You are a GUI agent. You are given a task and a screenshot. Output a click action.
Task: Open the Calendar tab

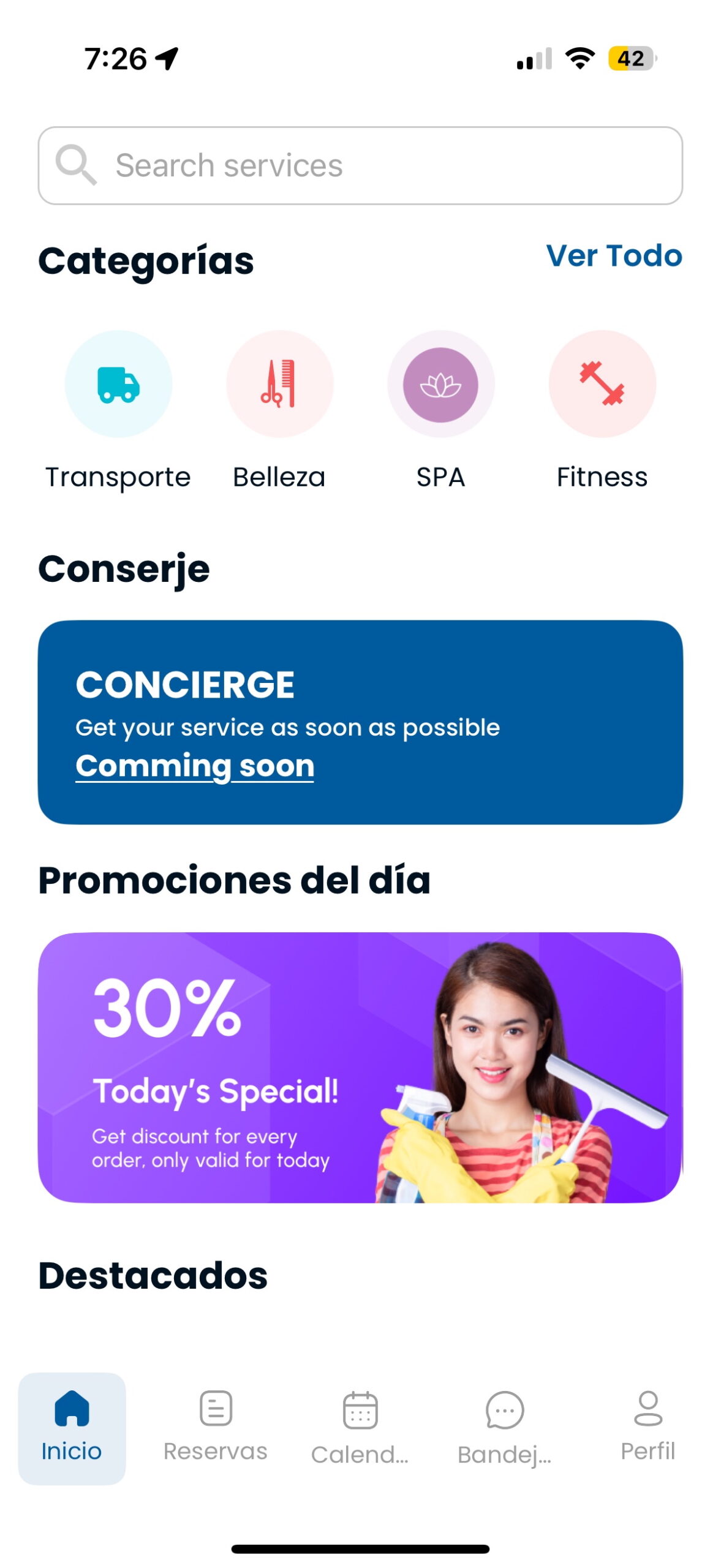click(x=360, y=1428)
